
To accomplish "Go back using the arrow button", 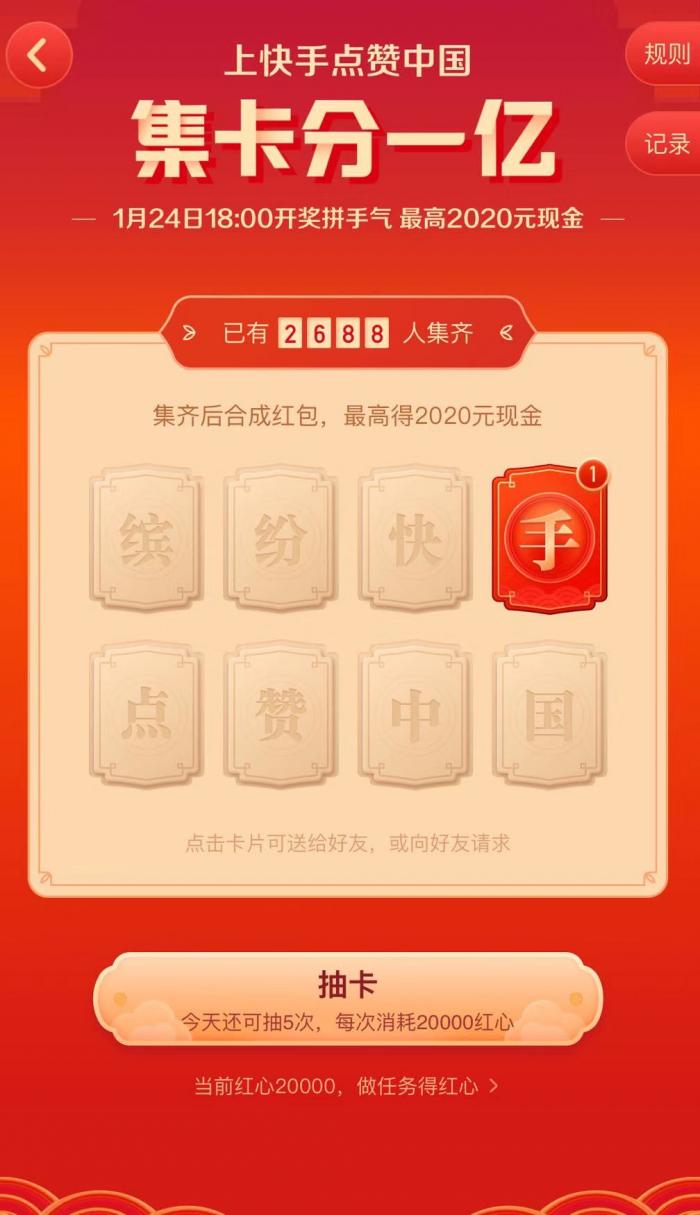I will coord(38,55).
